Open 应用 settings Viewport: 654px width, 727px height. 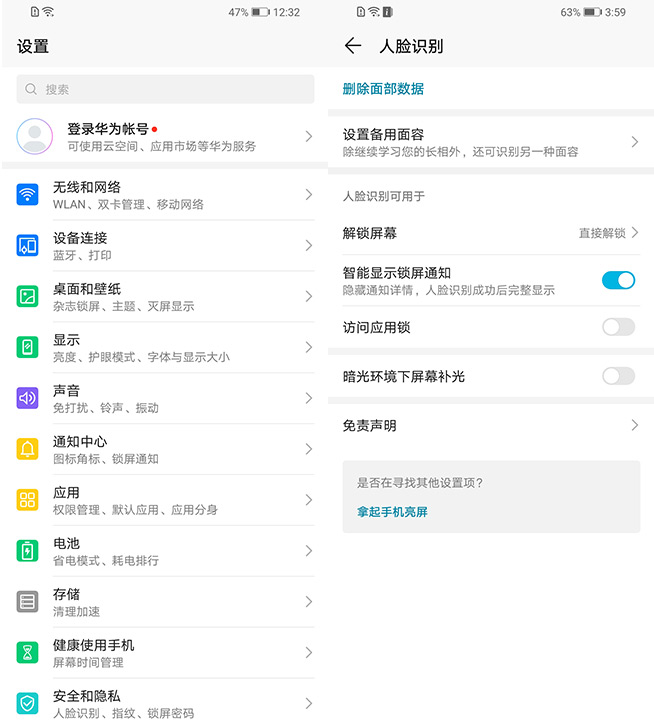click(165, 501)
